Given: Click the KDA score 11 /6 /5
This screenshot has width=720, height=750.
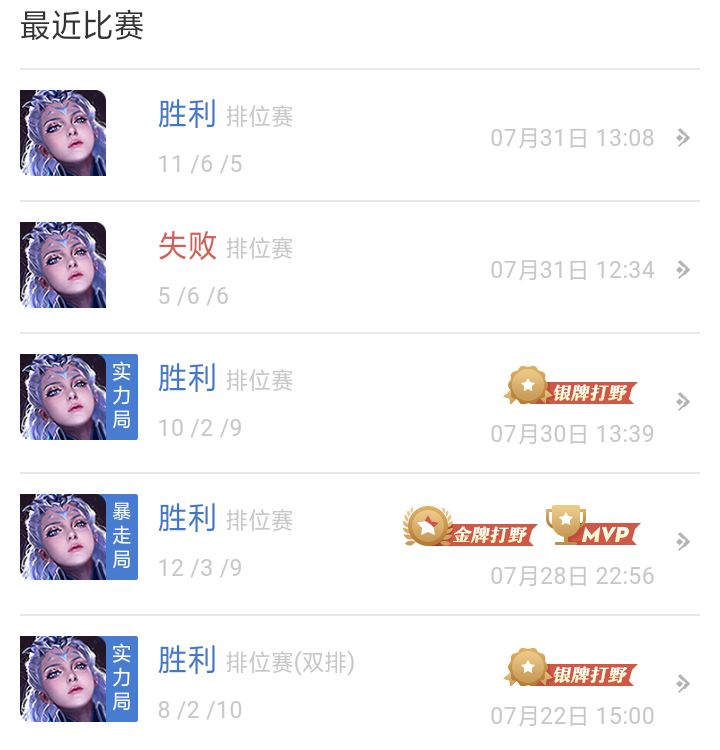Looking at the screenshot, I should pos(195,163).
